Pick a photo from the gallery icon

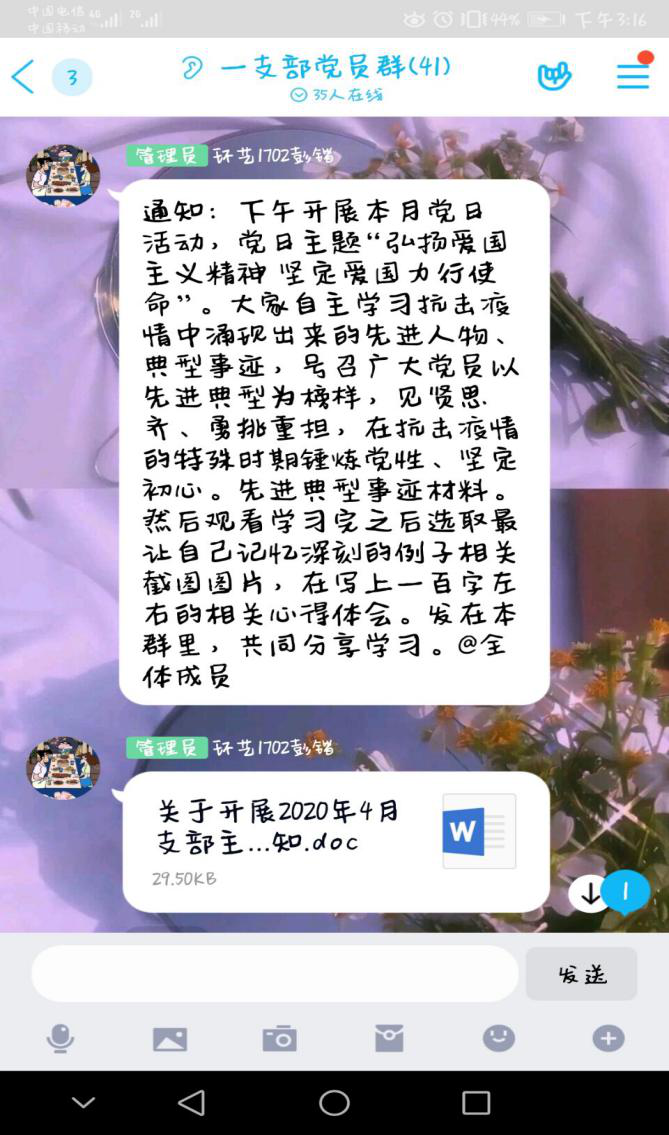click(x=170, y=1039)
